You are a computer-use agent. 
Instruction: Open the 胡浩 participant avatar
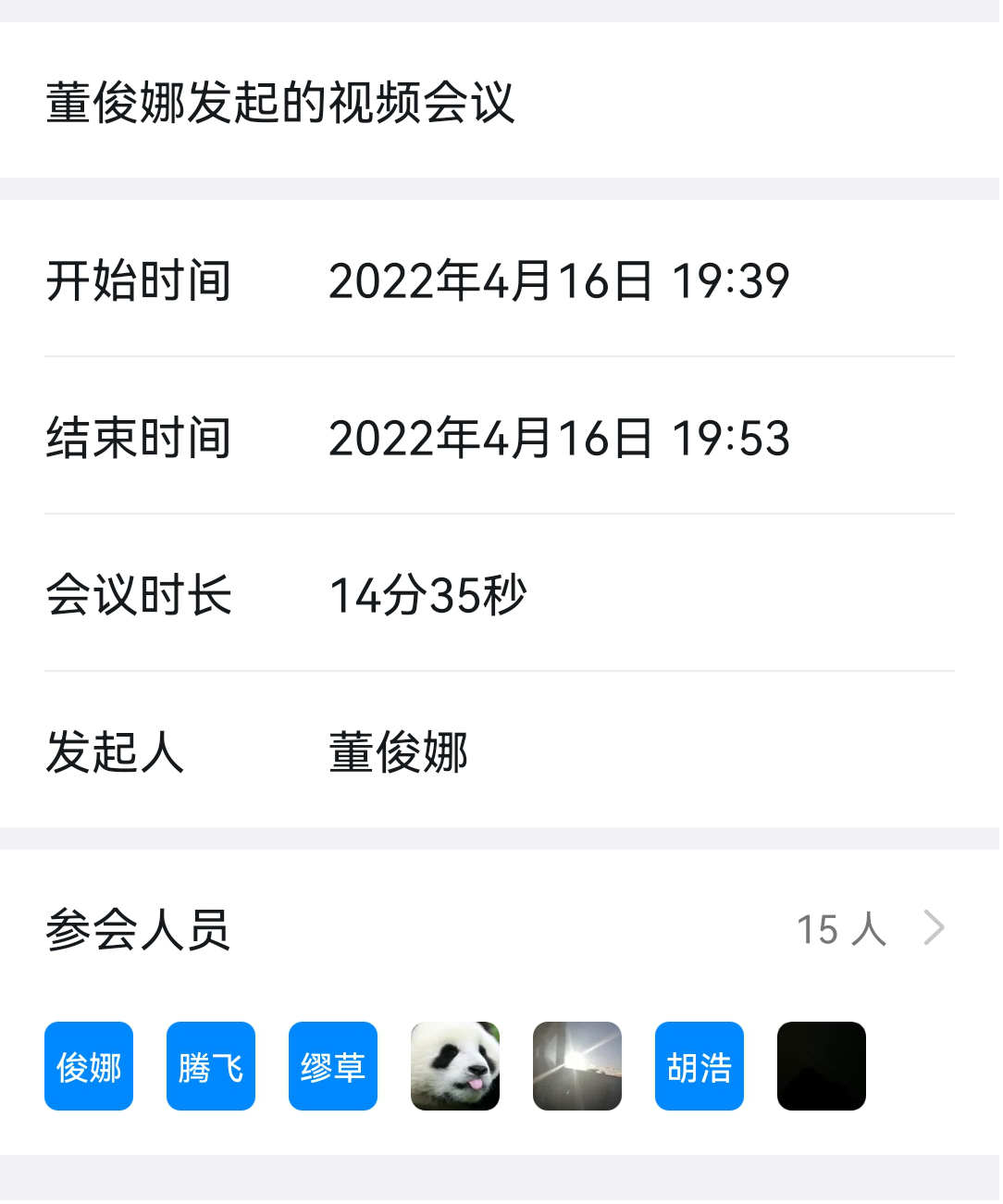(x=700, y=1066)
